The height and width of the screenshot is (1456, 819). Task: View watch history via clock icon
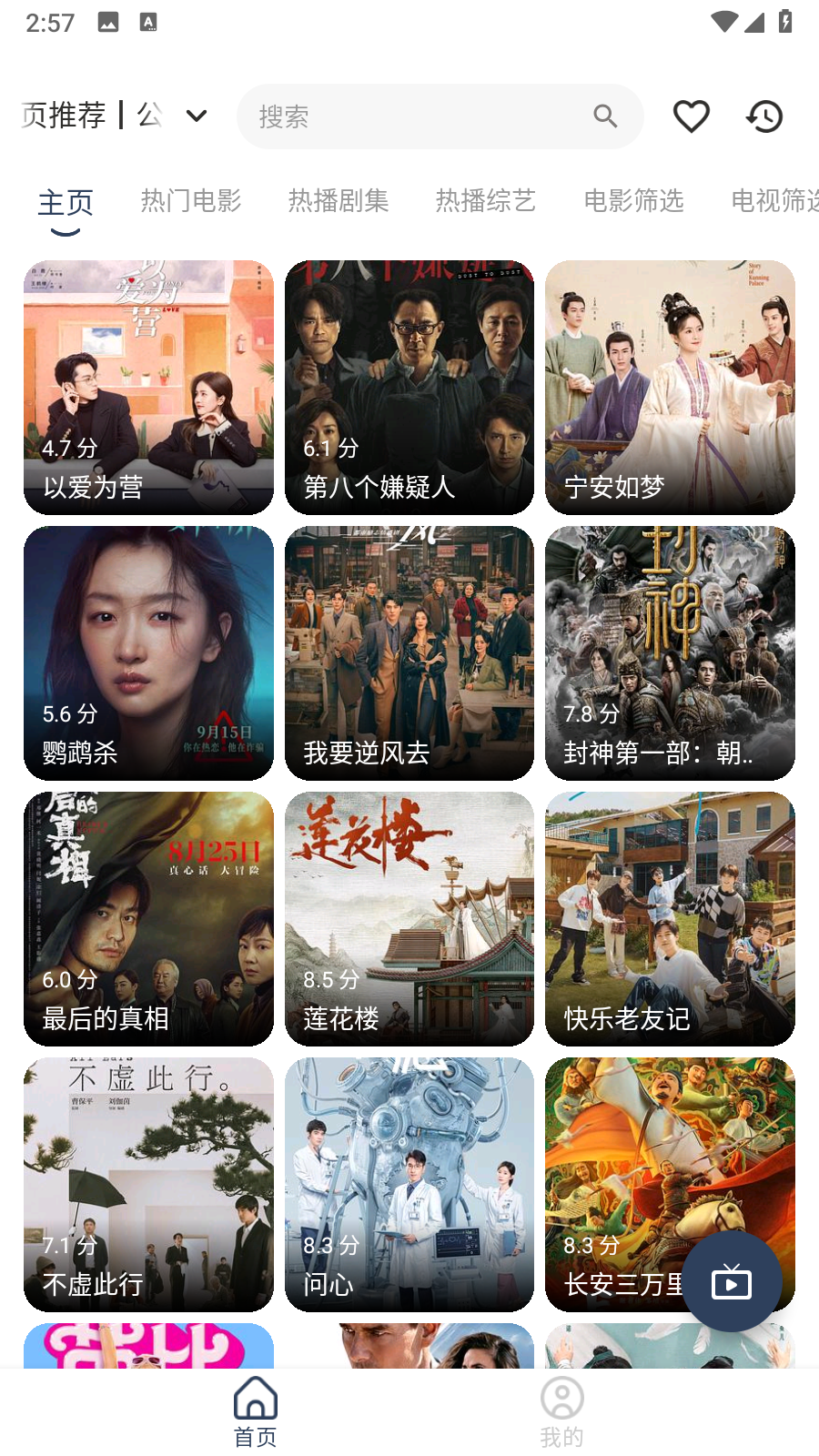coord(763,116)
